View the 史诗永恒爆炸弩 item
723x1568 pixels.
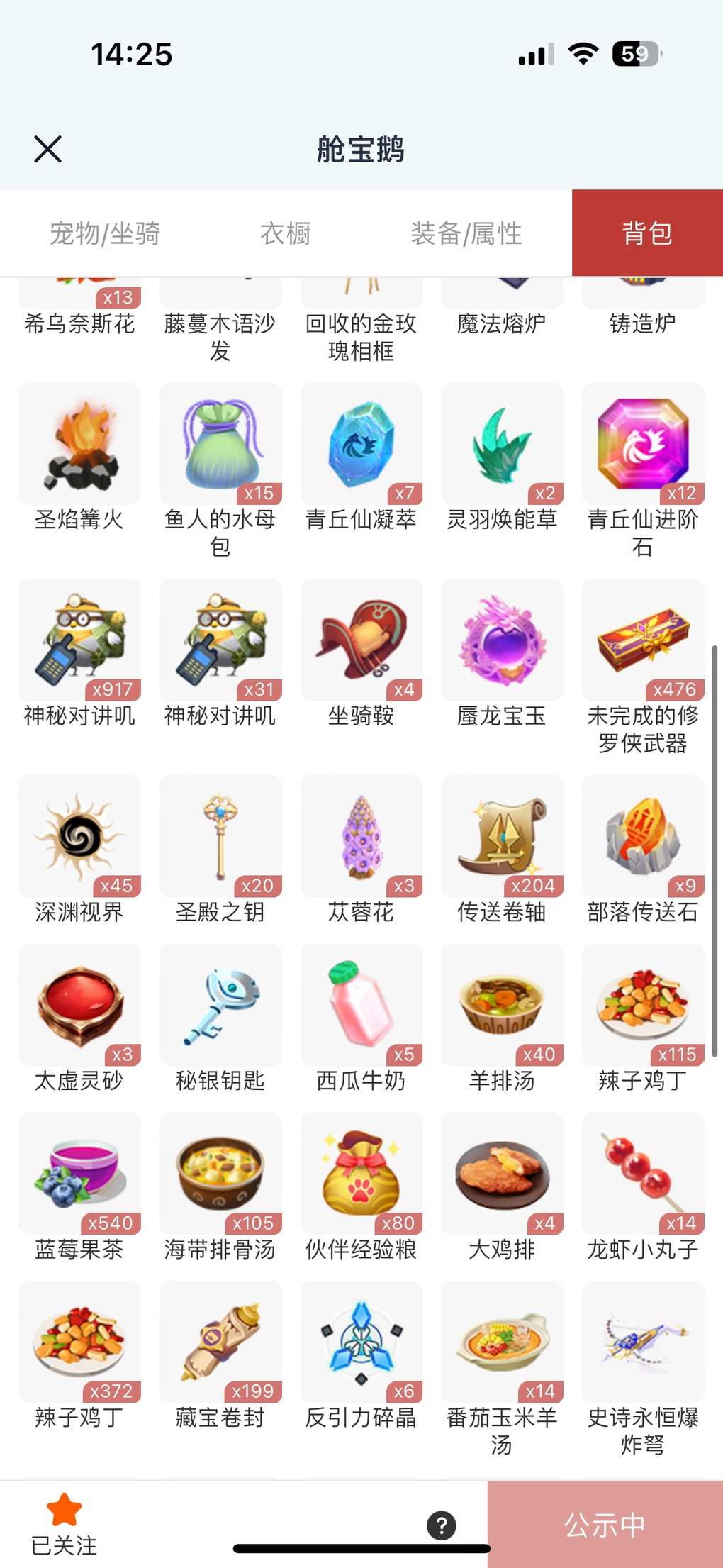click(643, 1342)
